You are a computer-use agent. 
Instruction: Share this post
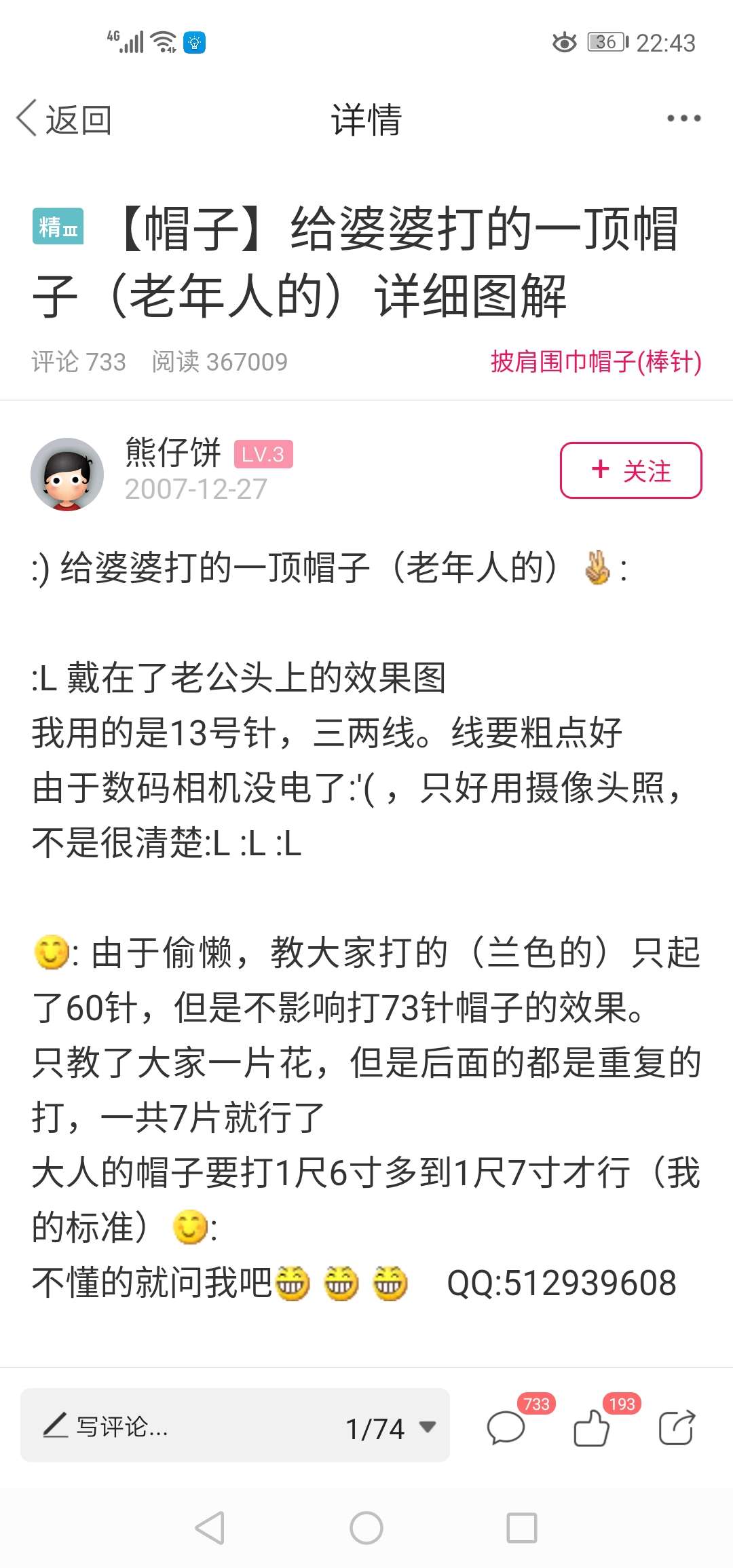tap(676, 1427)
